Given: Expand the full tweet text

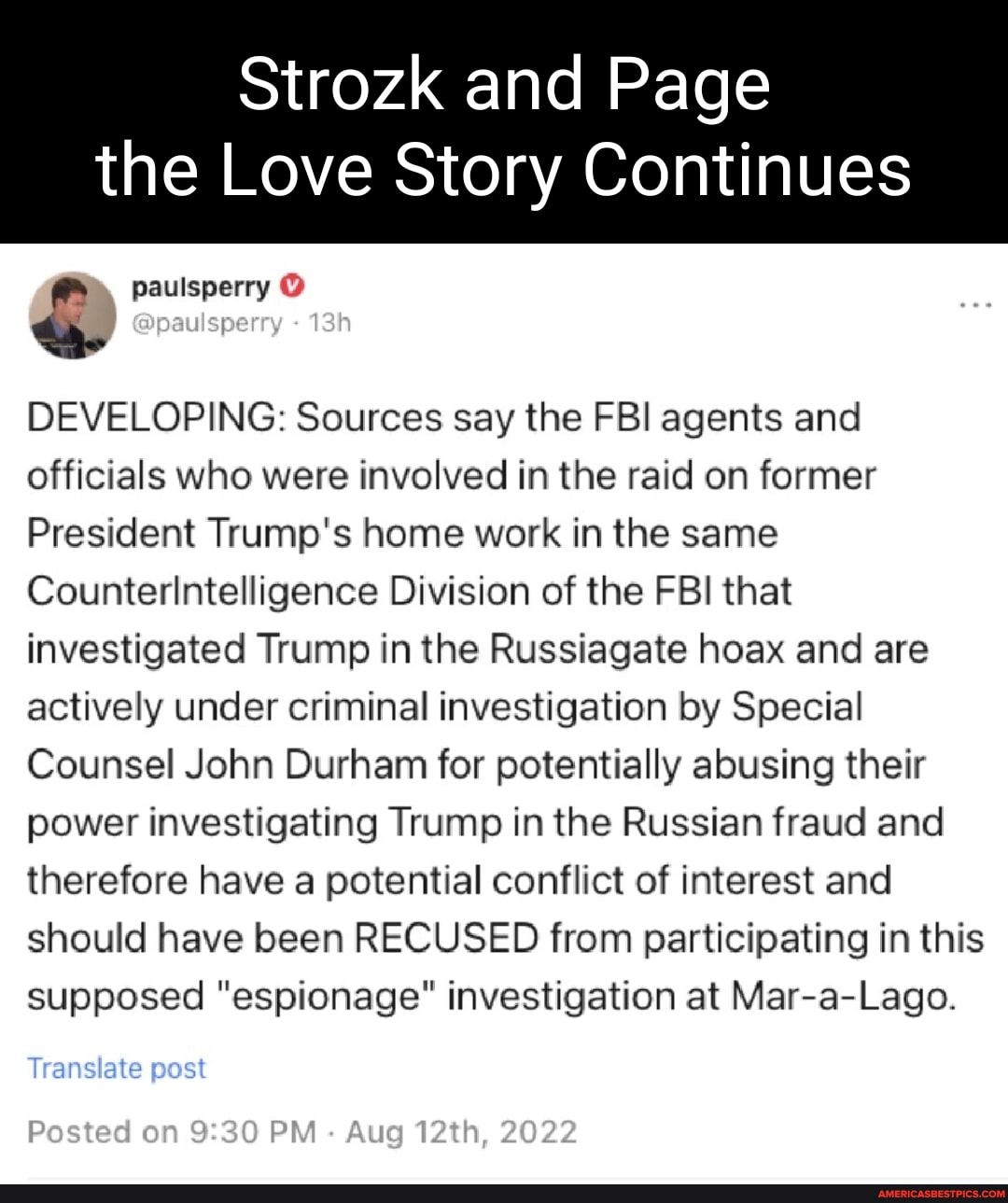Looking at the screenshot, I should pyautogui.click(x=504, y=705).
